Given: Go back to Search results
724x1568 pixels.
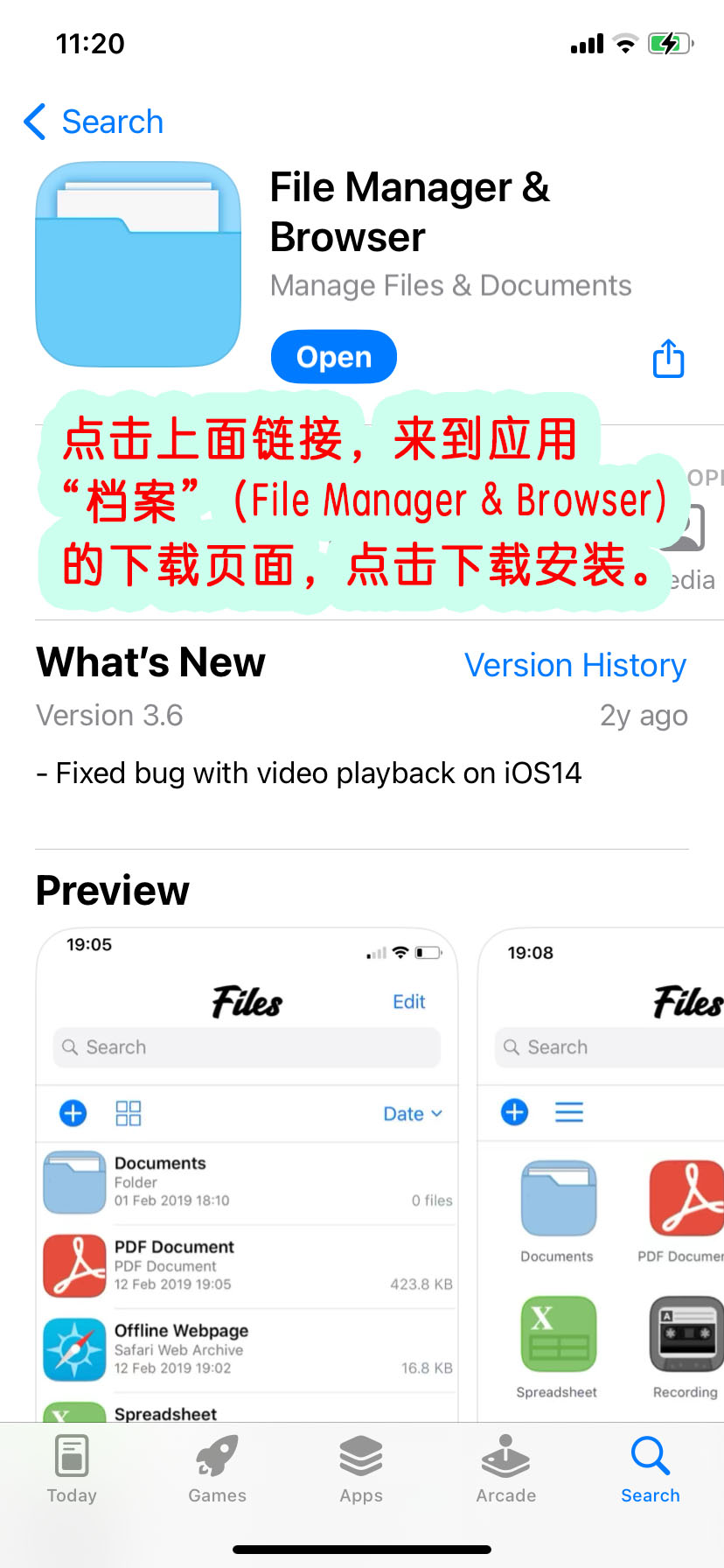Looking at the screenshot, I should 94,122.
